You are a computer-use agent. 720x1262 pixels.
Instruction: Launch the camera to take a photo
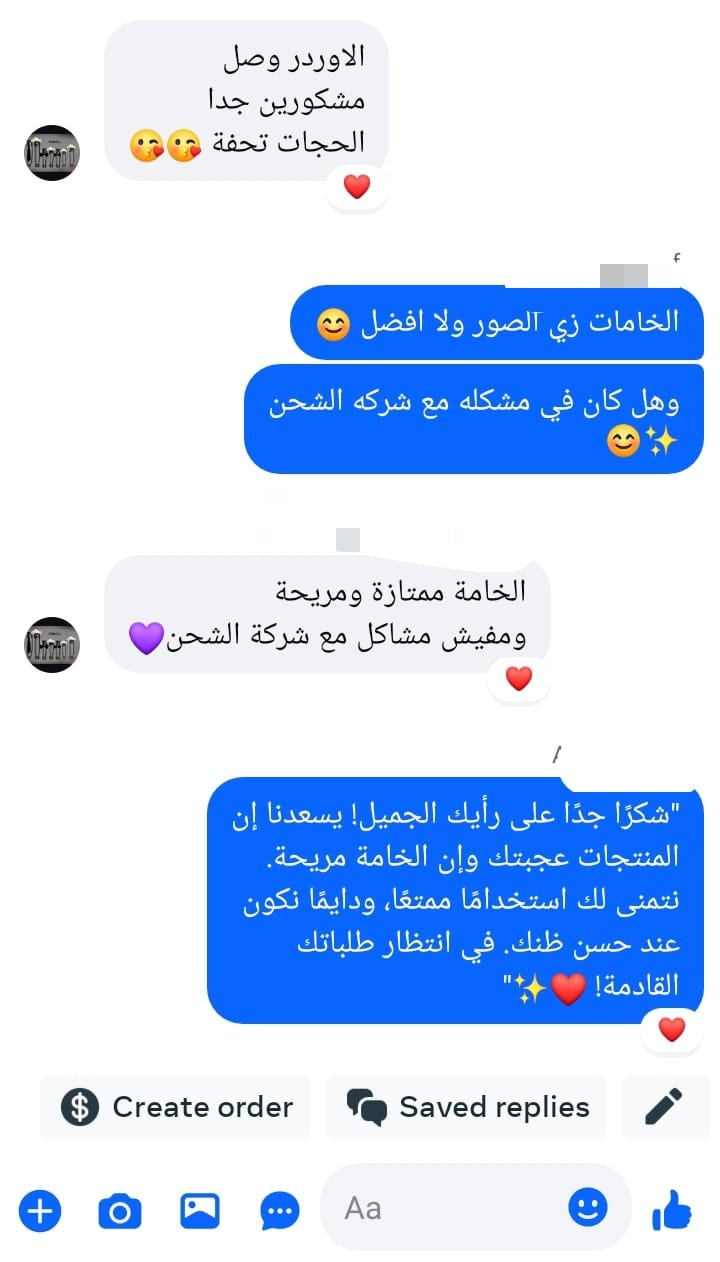[x=119, y=1212]
